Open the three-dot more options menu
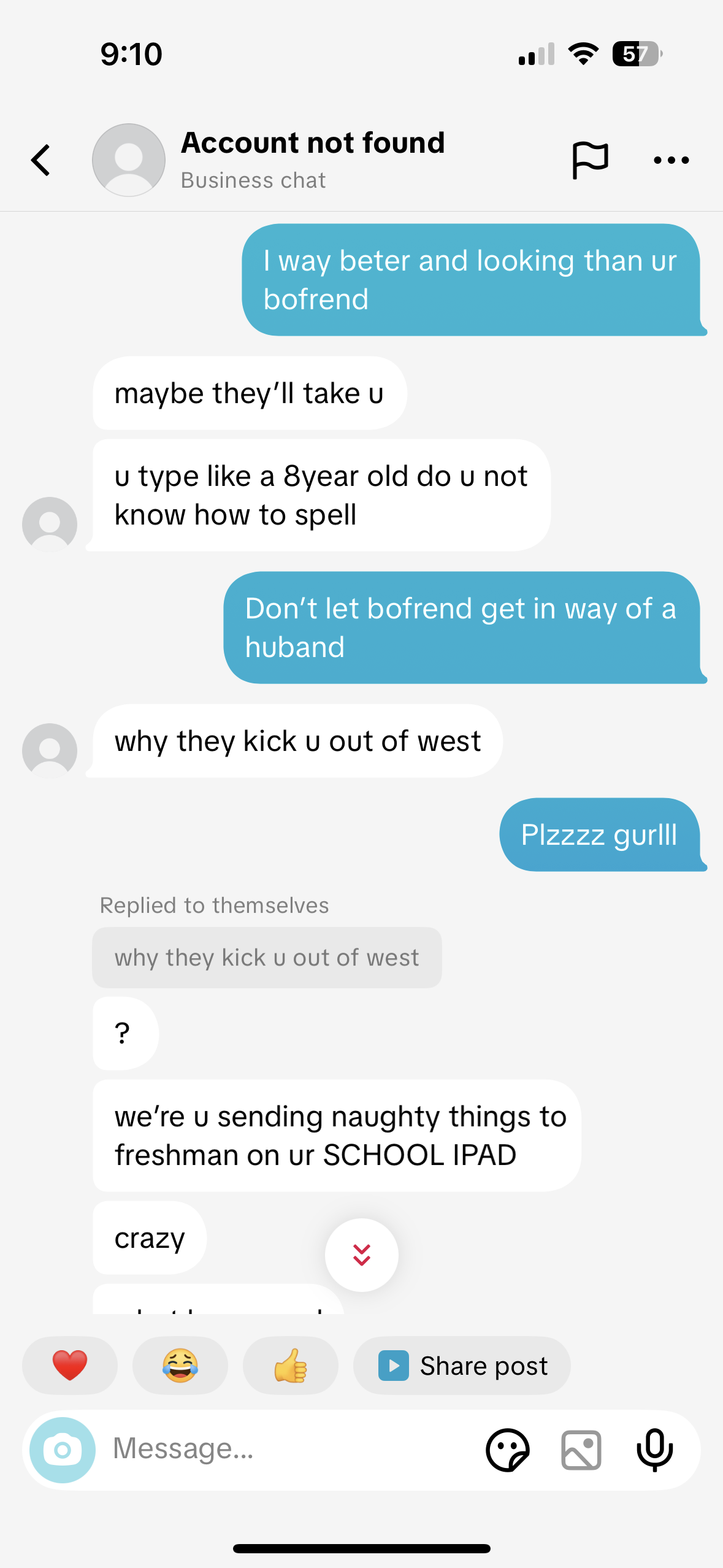Viewport: 723px width, 1568px height. (x=671, y=160)
